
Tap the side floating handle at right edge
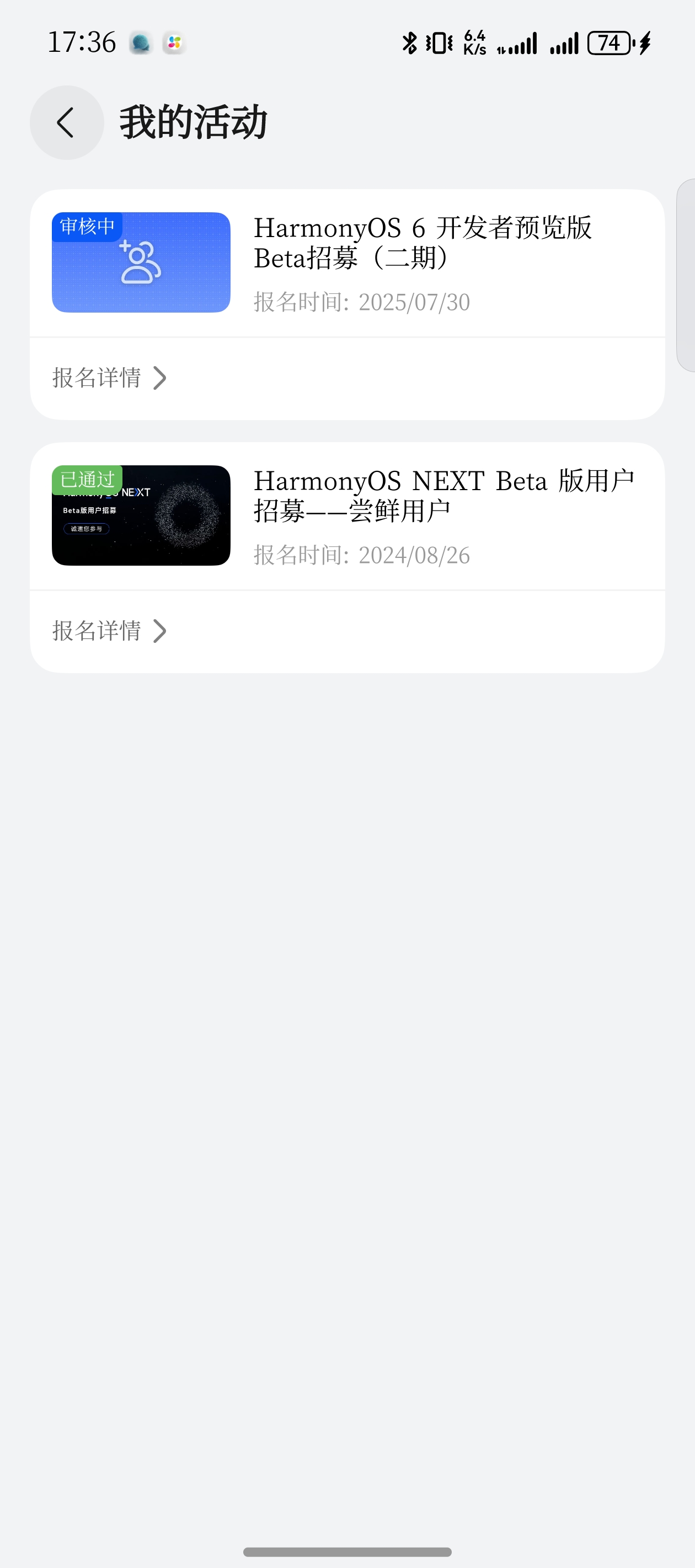click(686, 275)
